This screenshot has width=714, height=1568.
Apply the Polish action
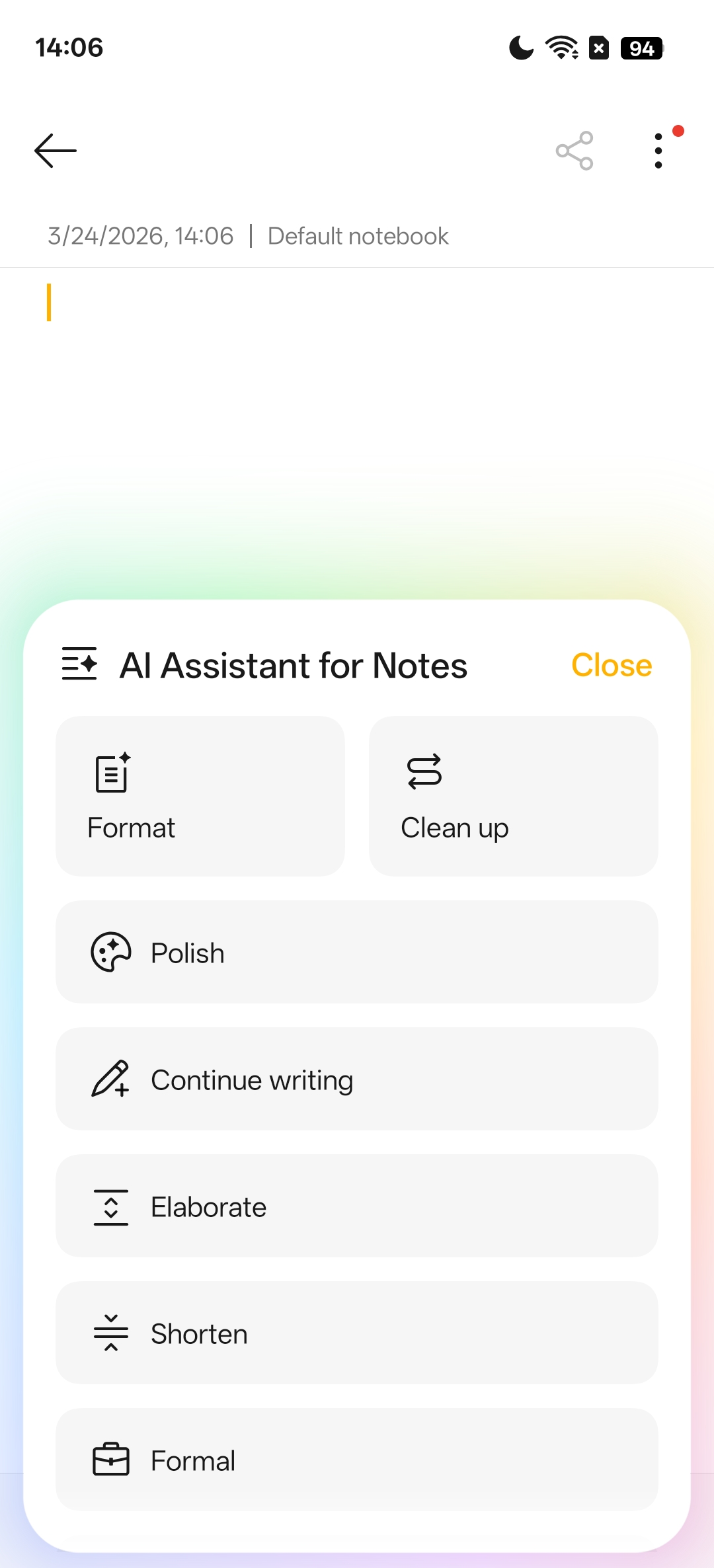pyautogui.click(x=357, y=953)
